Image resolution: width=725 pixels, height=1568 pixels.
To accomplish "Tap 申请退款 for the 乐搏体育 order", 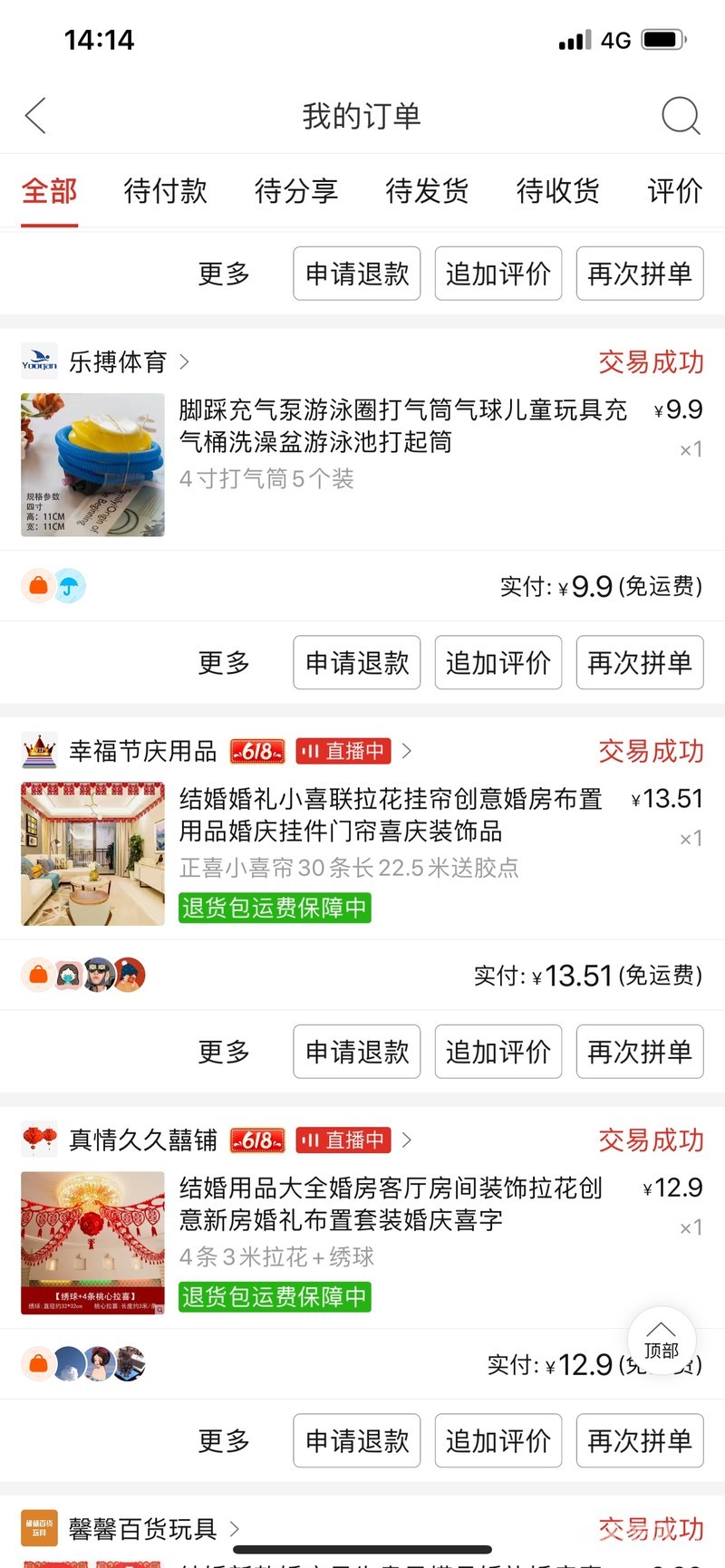I will (357, 663).
